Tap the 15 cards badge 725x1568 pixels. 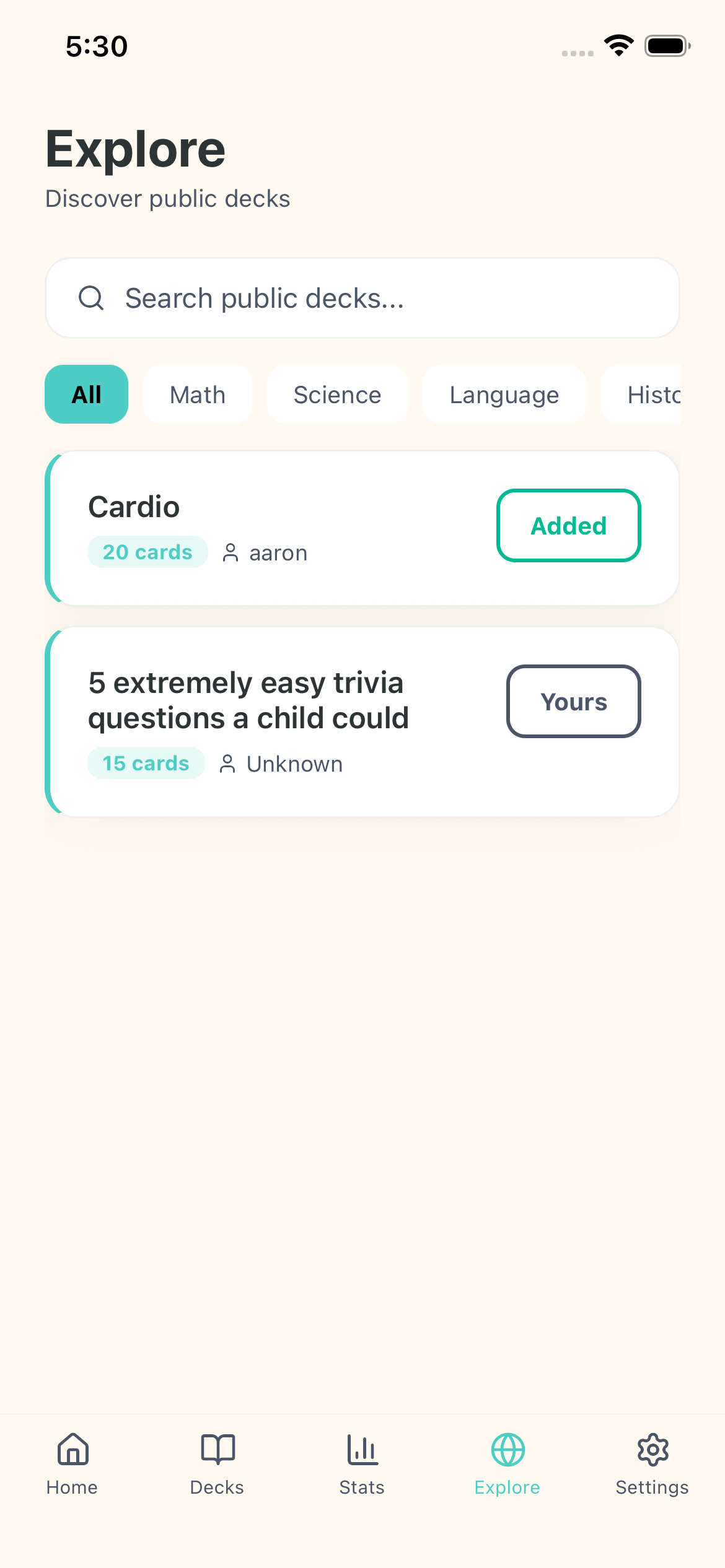click(x=146, y=764)
